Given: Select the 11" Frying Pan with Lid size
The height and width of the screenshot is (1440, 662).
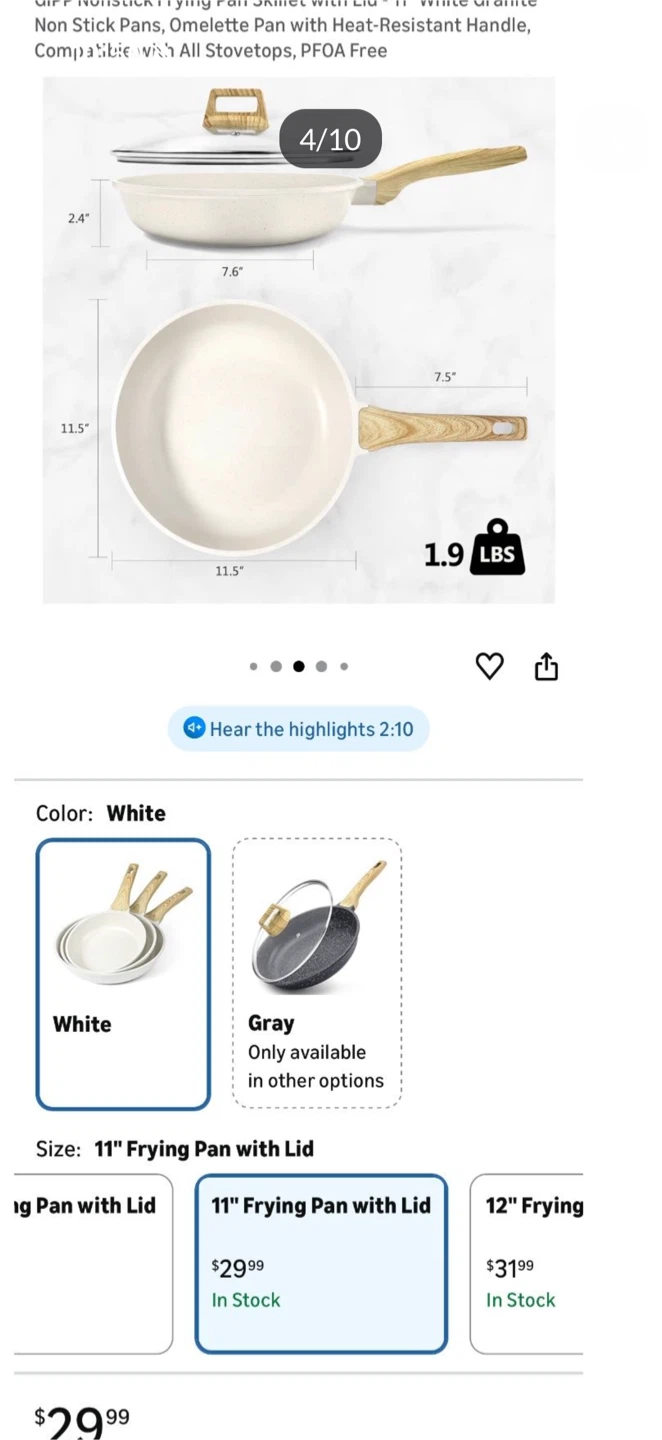Looking at the screenshot, I should coord(321,1264).
